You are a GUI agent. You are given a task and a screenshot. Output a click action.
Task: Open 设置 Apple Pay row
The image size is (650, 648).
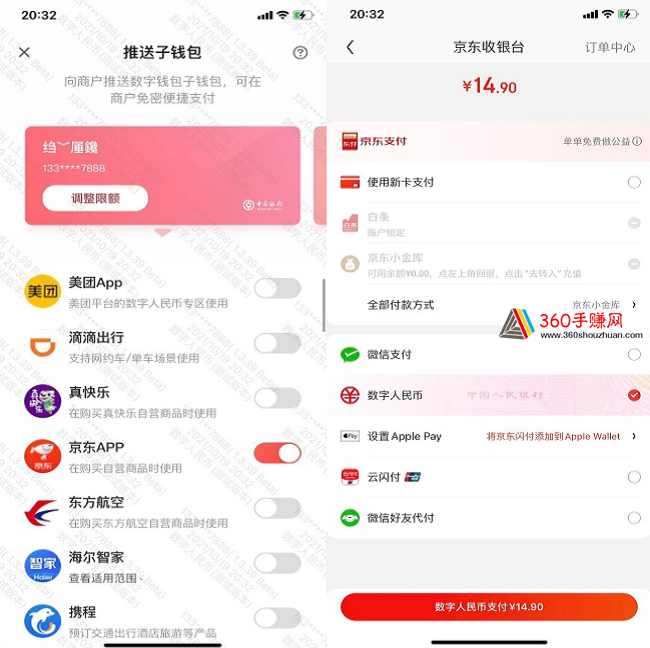click(x=489, y=437)
